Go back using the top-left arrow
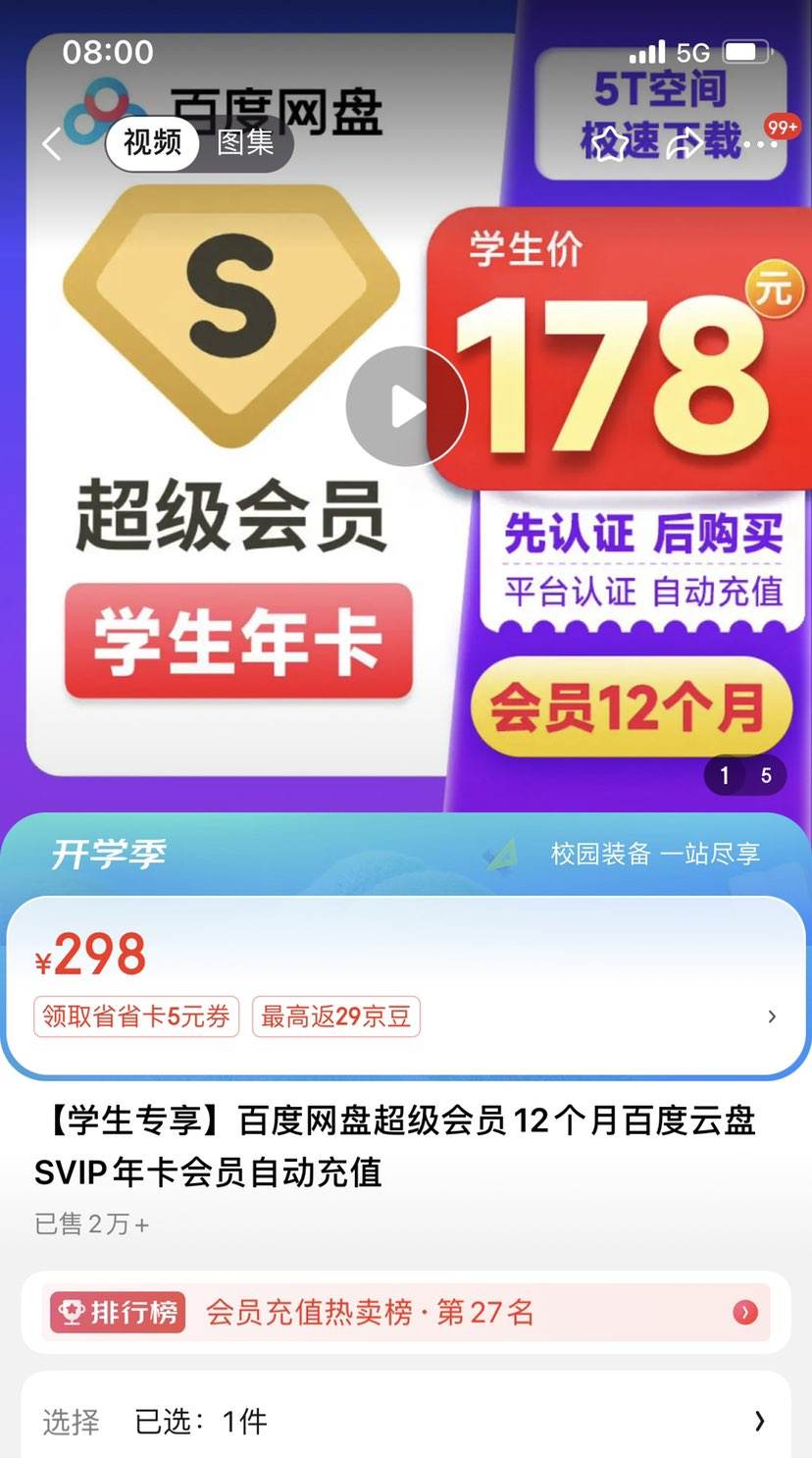Image resolution: width=812 pixels, height=1458 pixels. pos(53,145)
